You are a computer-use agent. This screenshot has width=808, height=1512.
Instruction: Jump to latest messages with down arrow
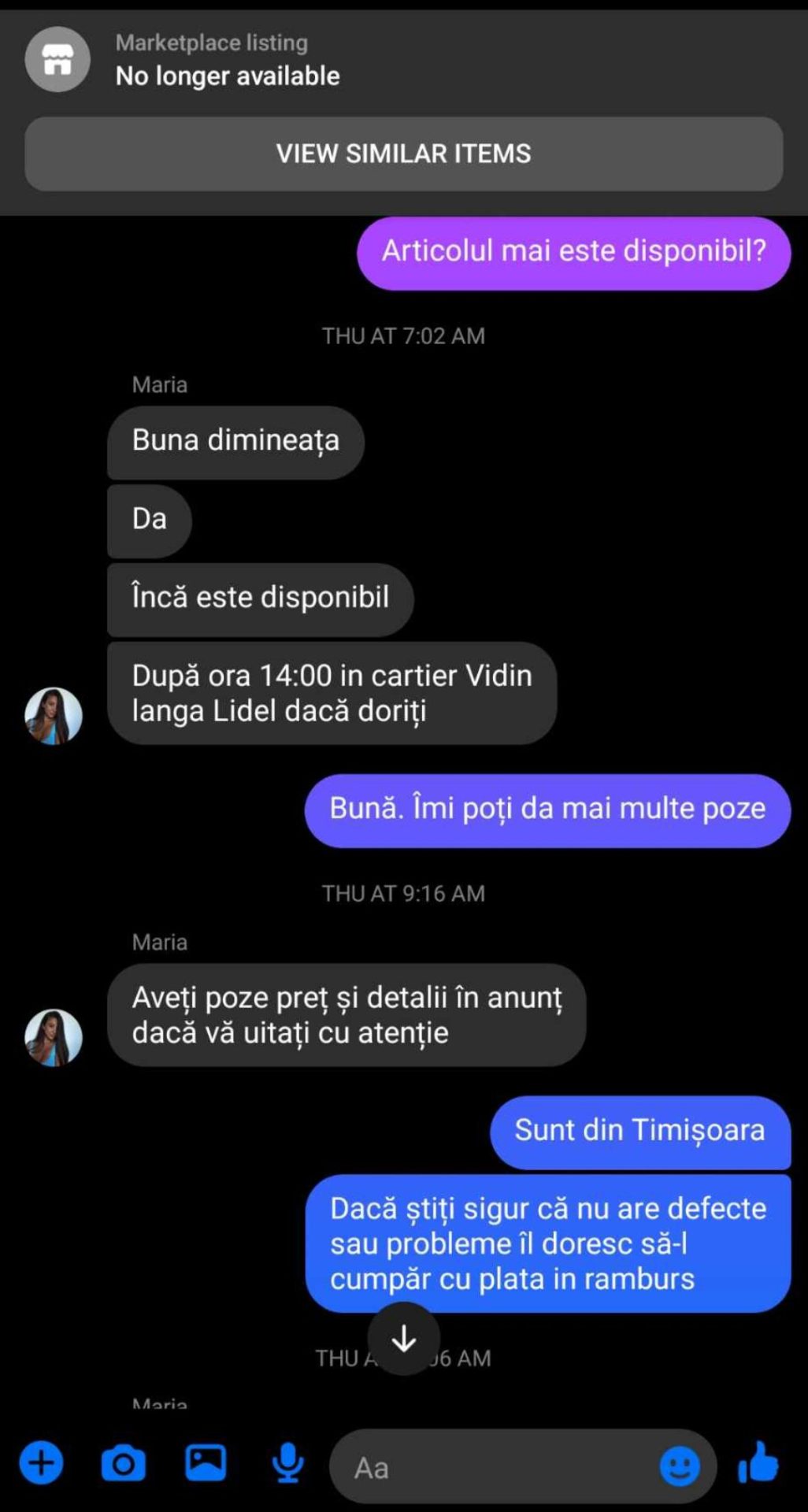click(x=404, y=1338)
